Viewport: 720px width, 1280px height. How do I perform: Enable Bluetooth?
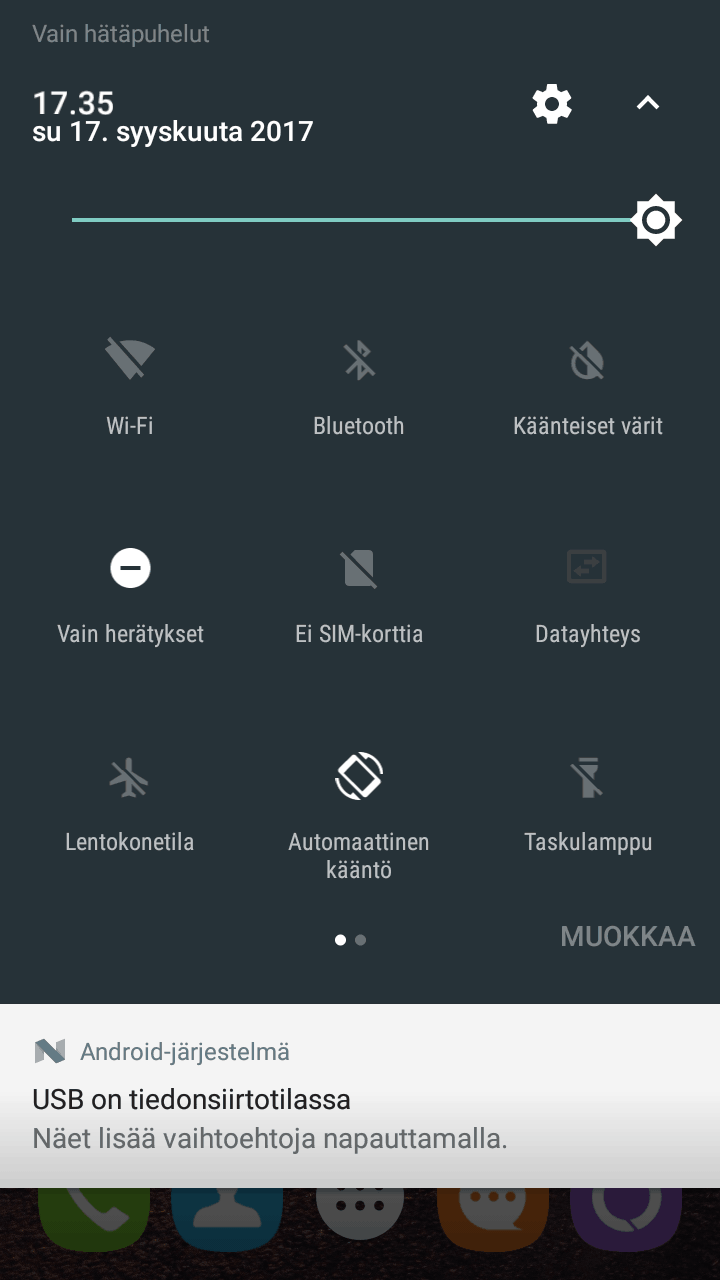[359, 360]
